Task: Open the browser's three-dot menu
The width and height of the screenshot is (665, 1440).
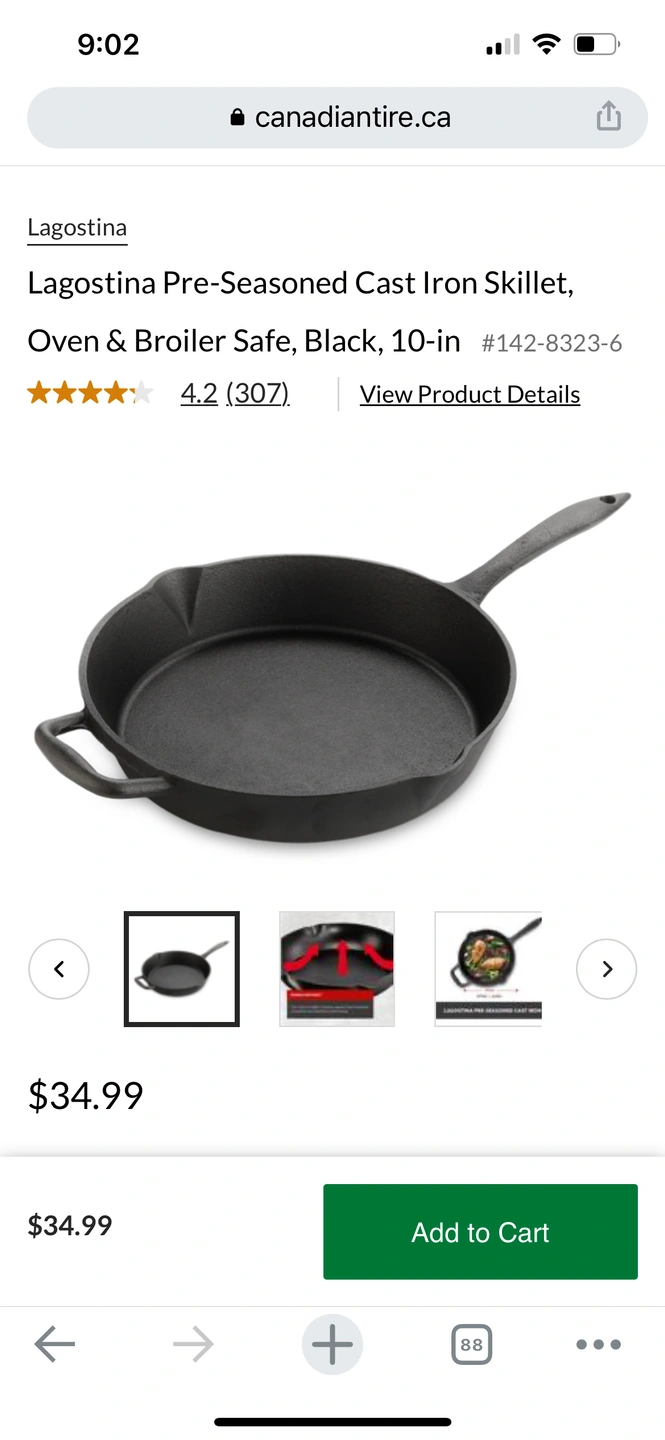Action: point(599,1345)
